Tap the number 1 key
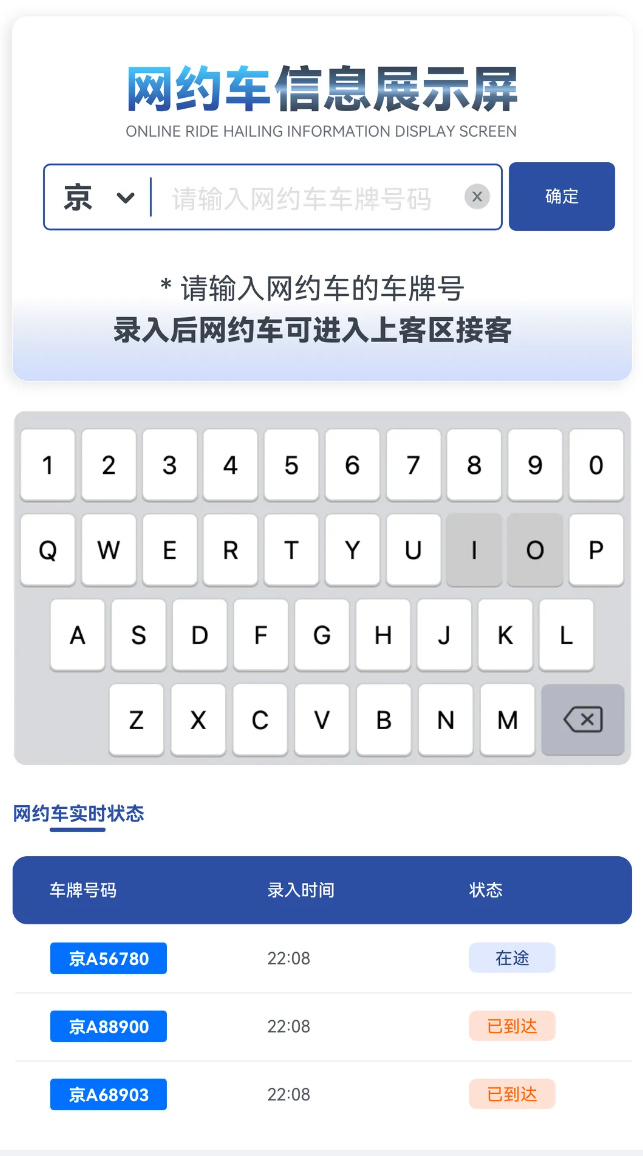 click(47, 465)
